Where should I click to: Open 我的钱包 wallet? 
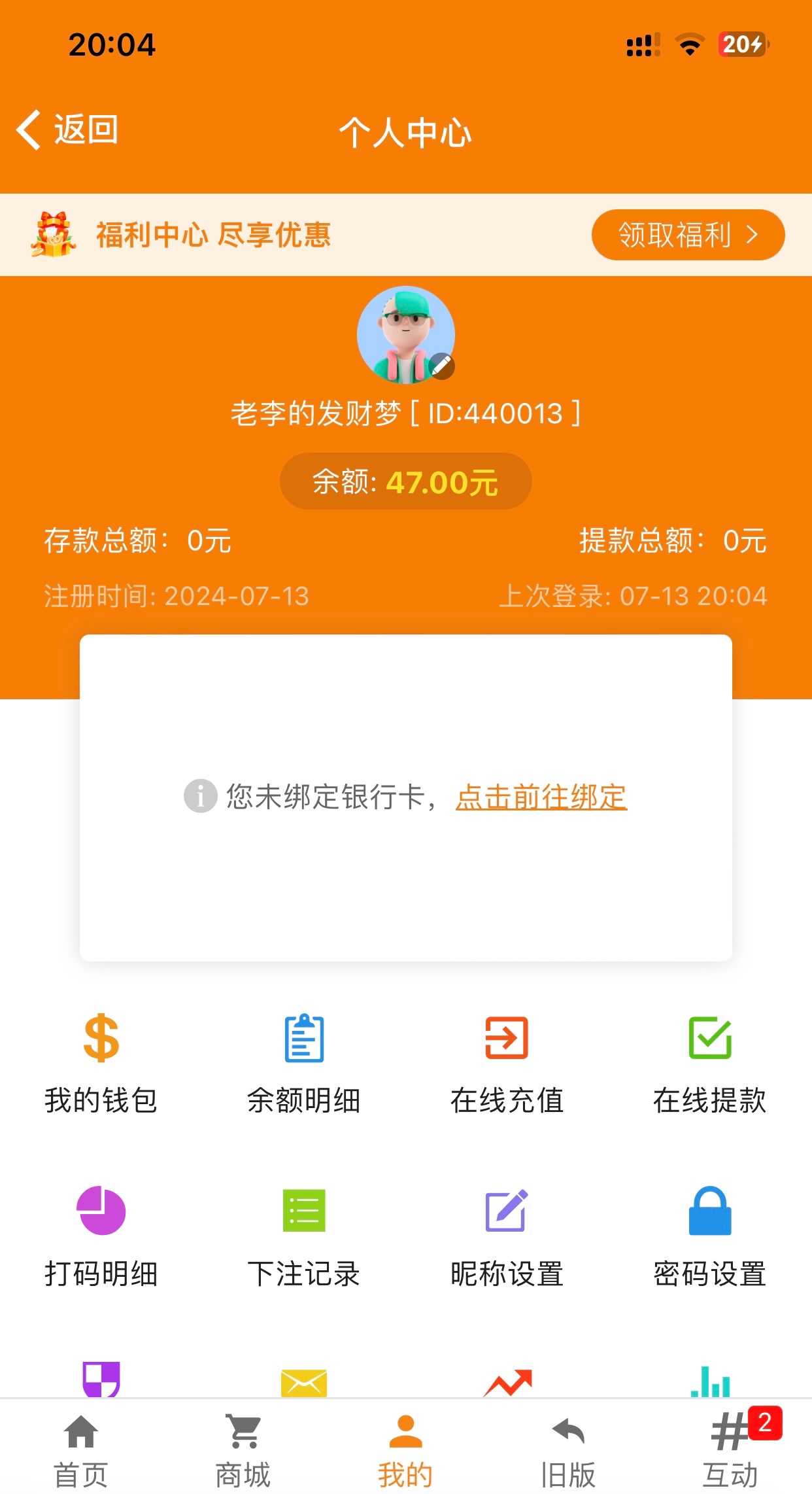point(101,1064)
